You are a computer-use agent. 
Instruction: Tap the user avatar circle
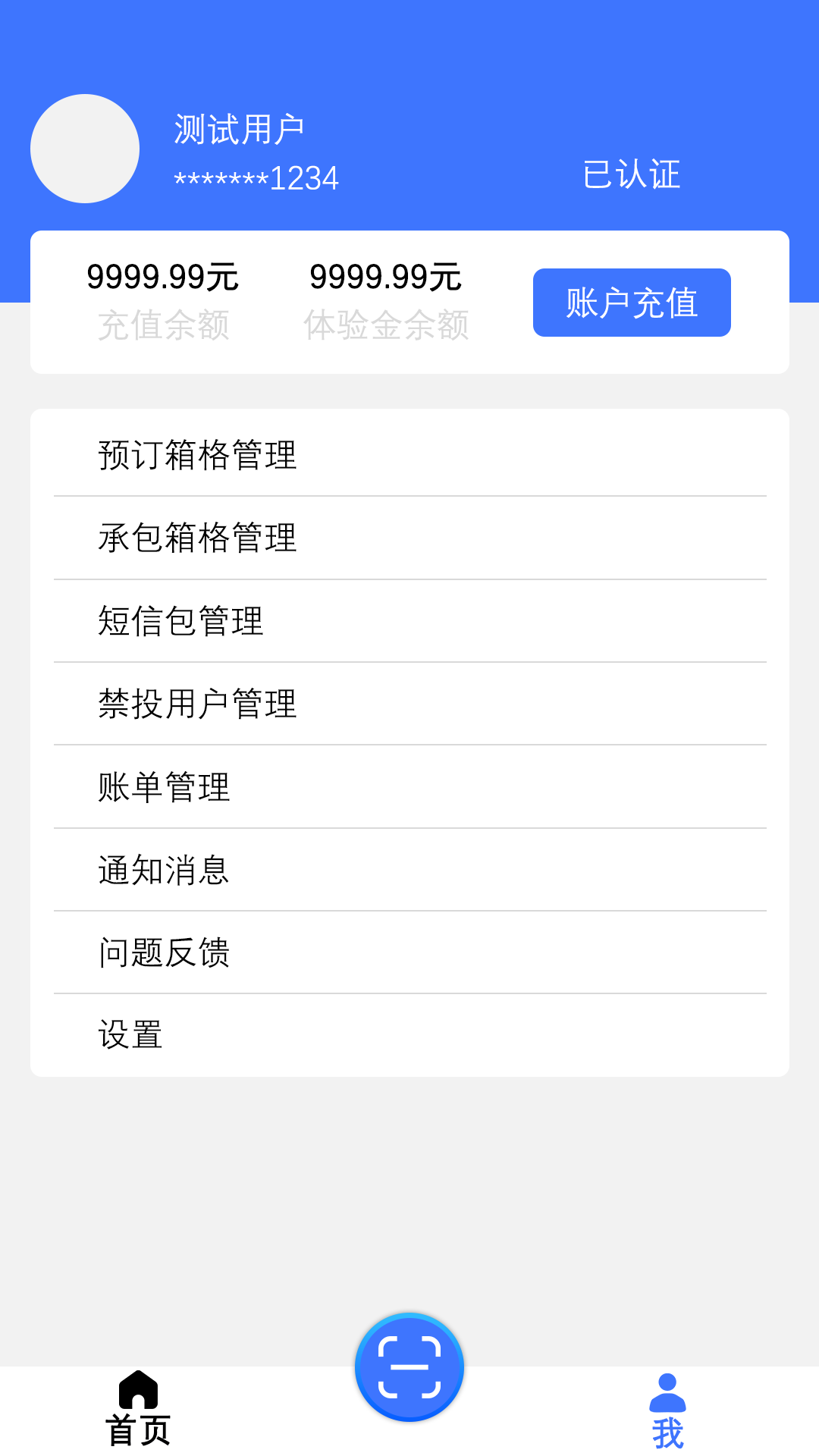(84, 149)
